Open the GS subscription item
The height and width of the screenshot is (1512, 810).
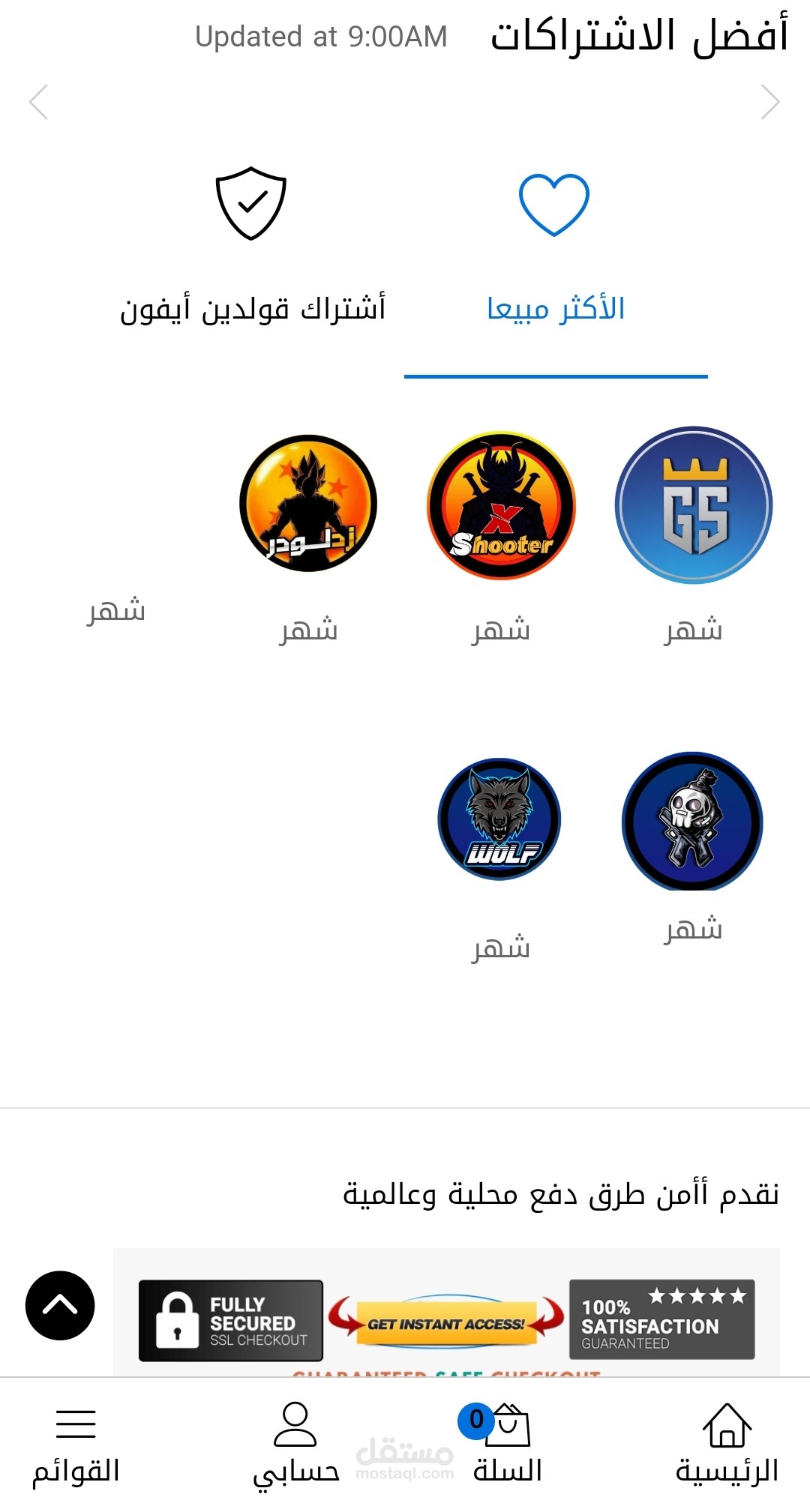click(x=693, y=505)
